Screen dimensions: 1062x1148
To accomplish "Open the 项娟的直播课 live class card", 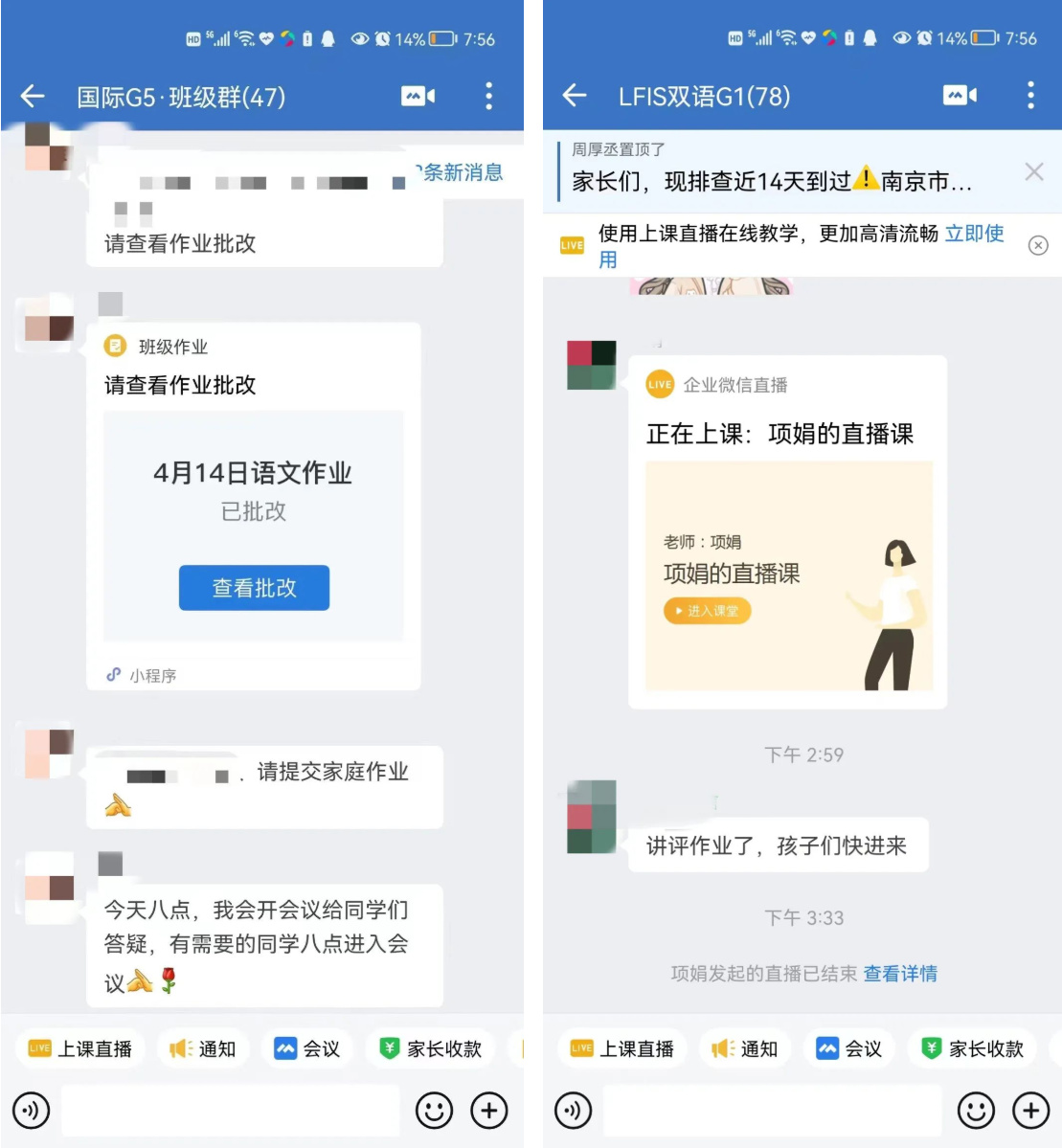I will click(788, 574).
